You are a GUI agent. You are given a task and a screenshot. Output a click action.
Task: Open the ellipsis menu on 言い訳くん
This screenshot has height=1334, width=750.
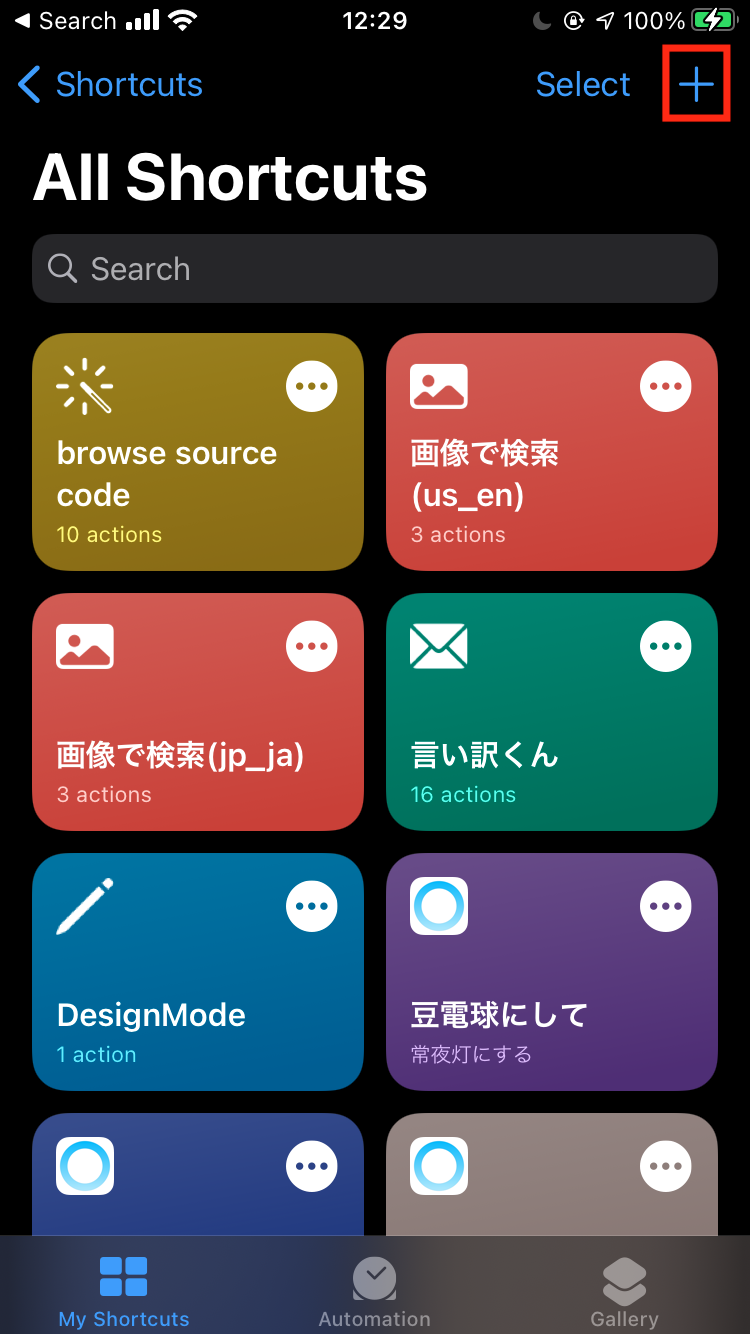[666, 646]
